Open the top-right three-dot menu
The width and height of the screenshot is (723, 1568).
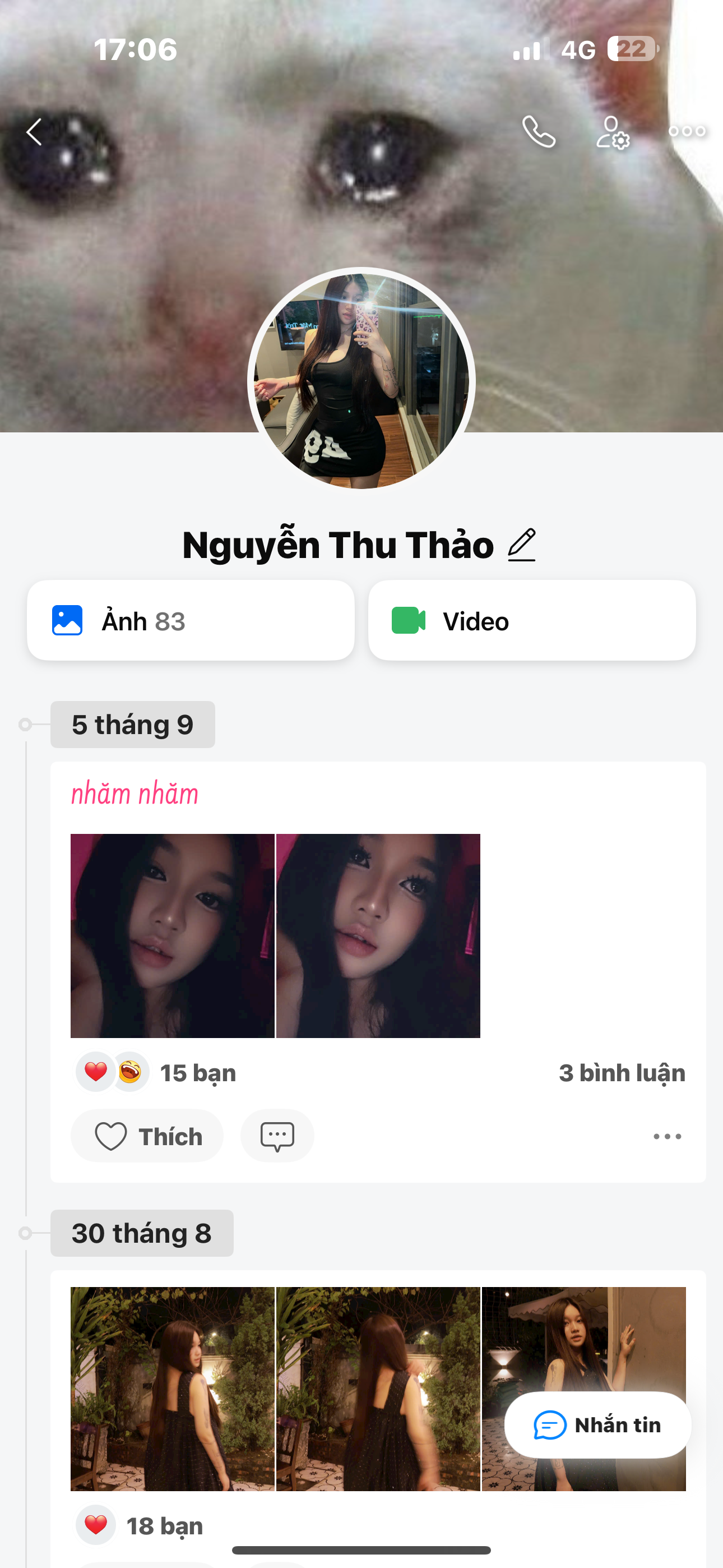point(687,131)
